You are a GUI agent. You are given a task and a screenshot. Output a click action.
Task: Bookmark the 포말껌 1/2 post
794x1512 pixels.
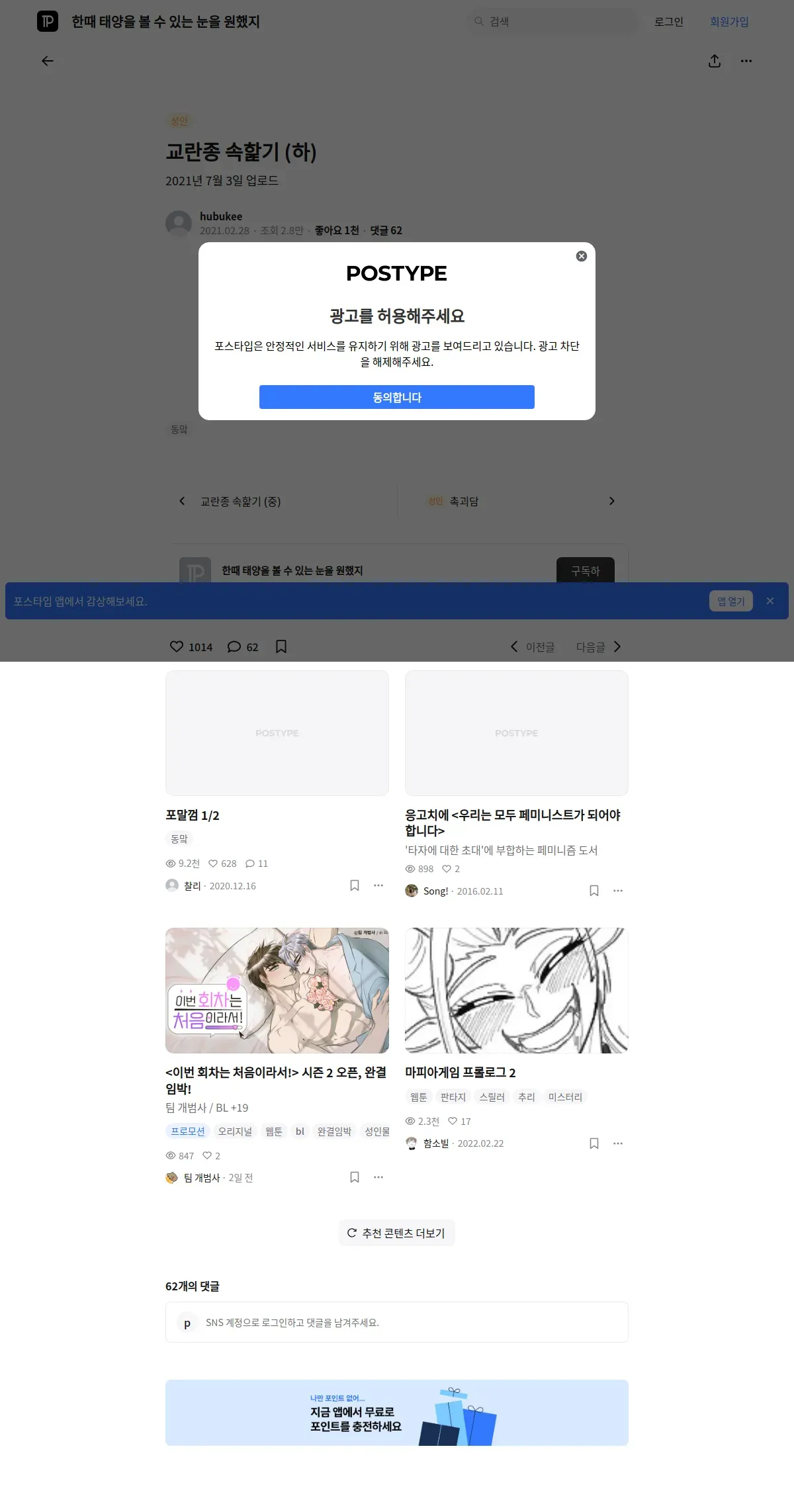click(x=355, y=885)
